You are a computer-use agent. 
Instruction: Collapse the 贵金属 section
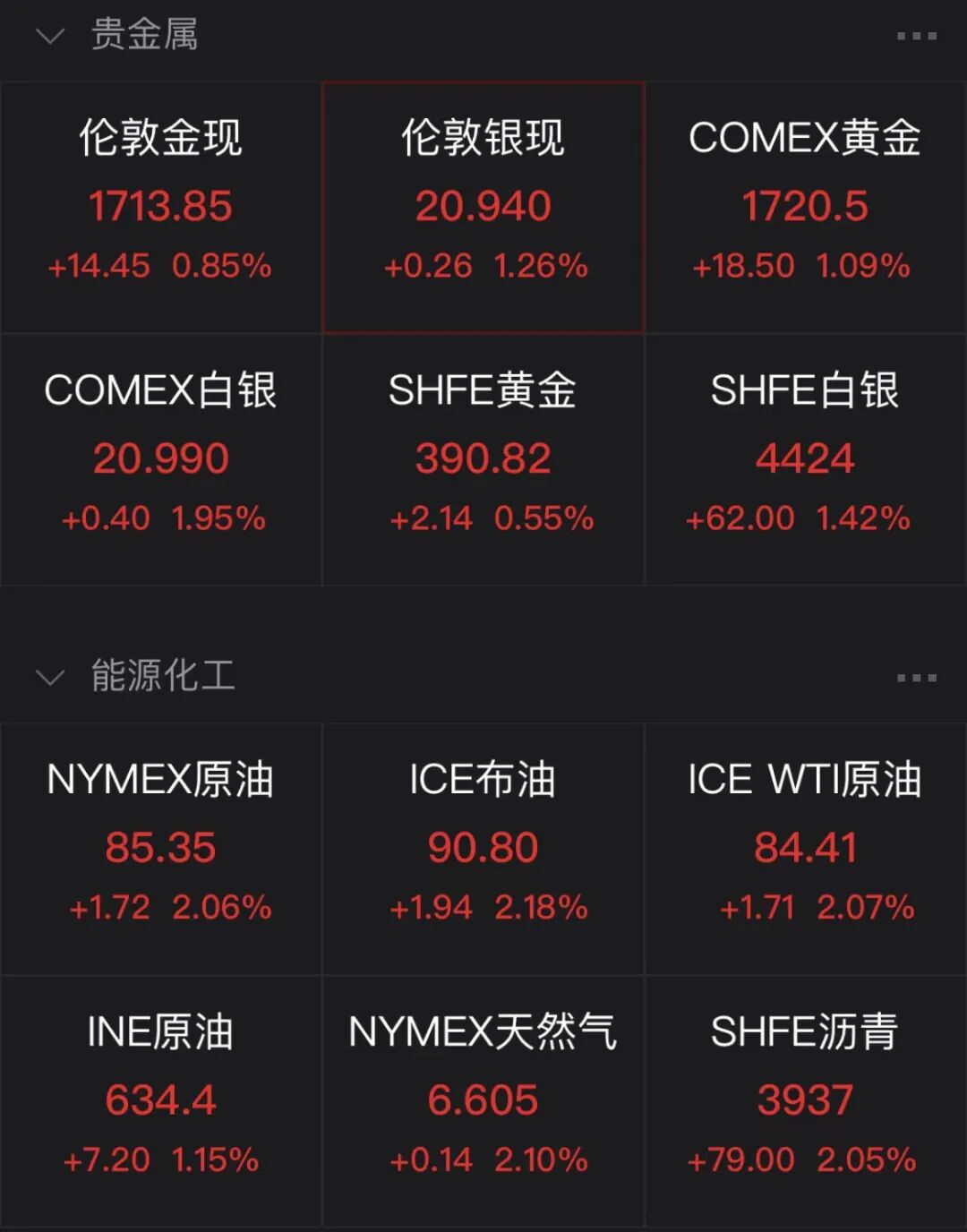50,37
